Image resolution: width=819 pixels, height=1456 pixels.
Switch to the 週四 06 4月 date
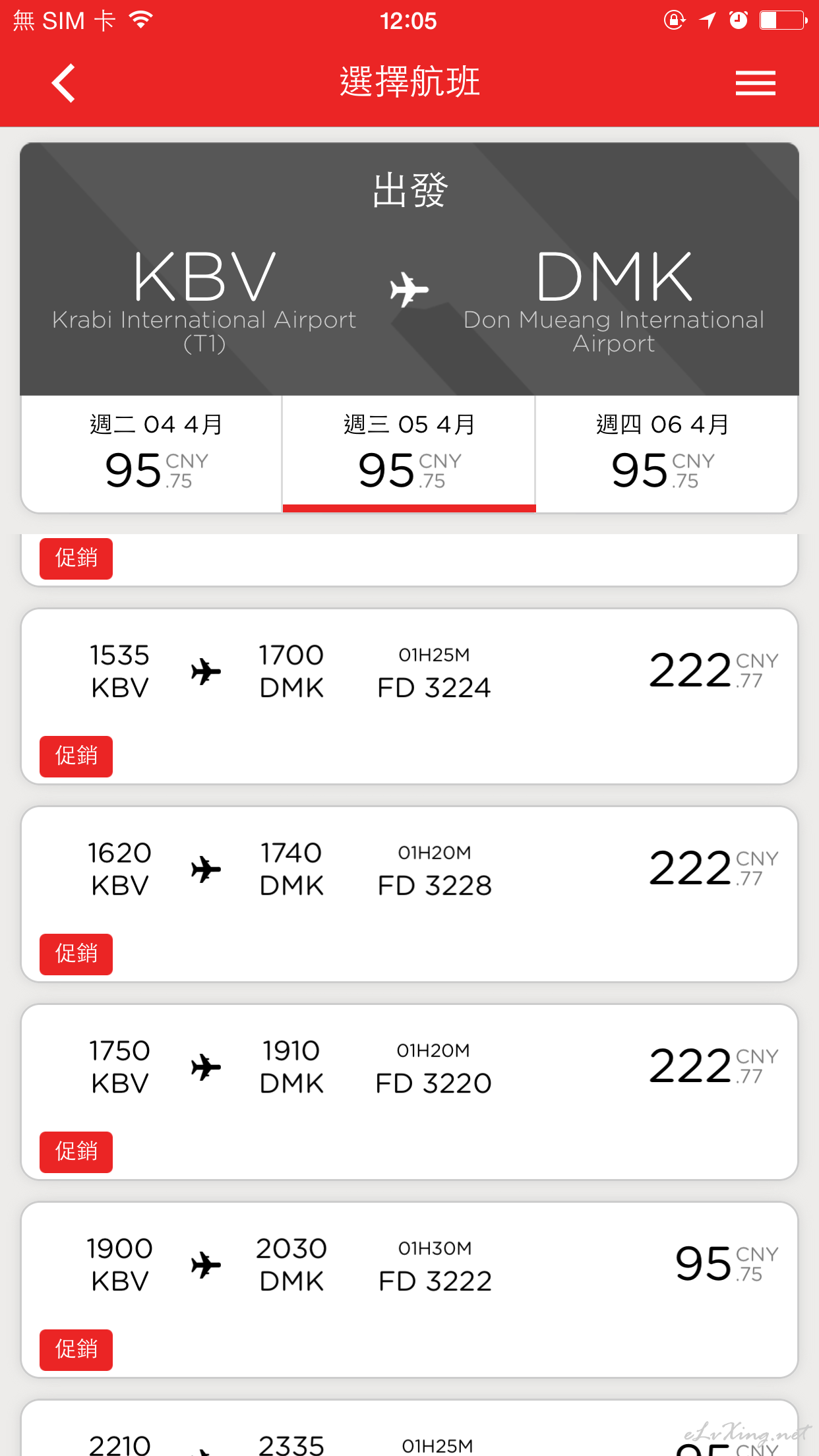[666, 454]
